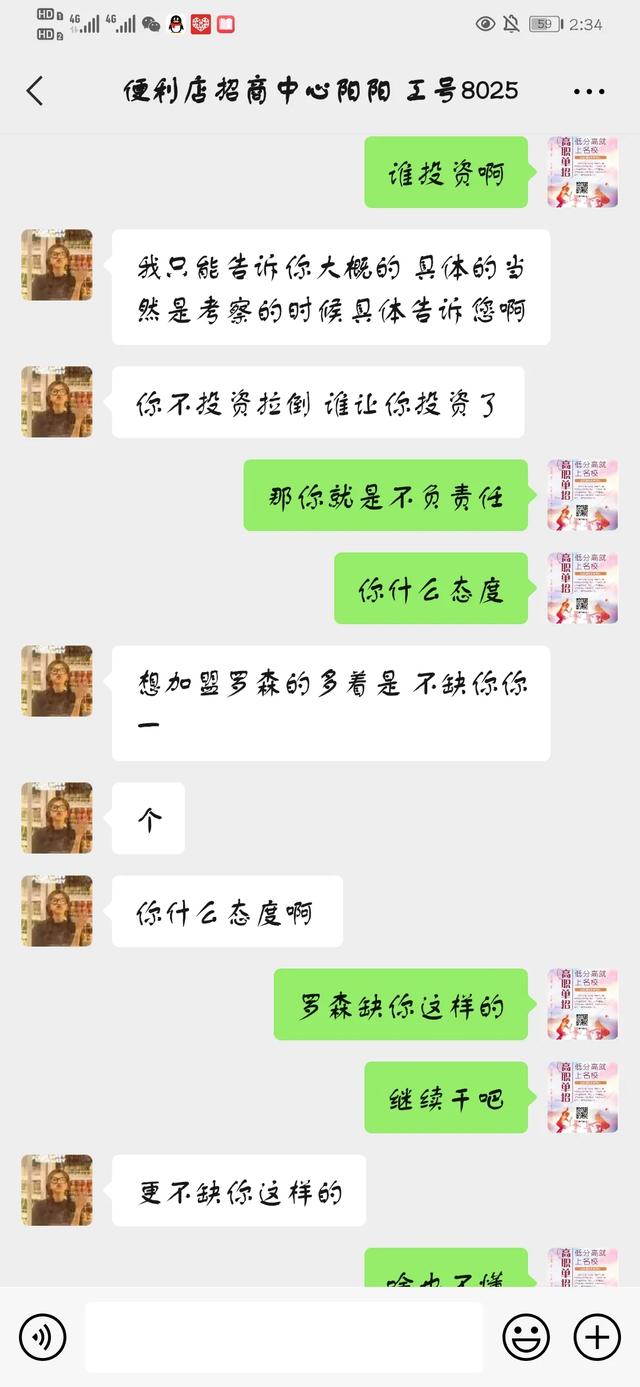Open contact avatar beside '你什么态度啊' message

[57, 911]
